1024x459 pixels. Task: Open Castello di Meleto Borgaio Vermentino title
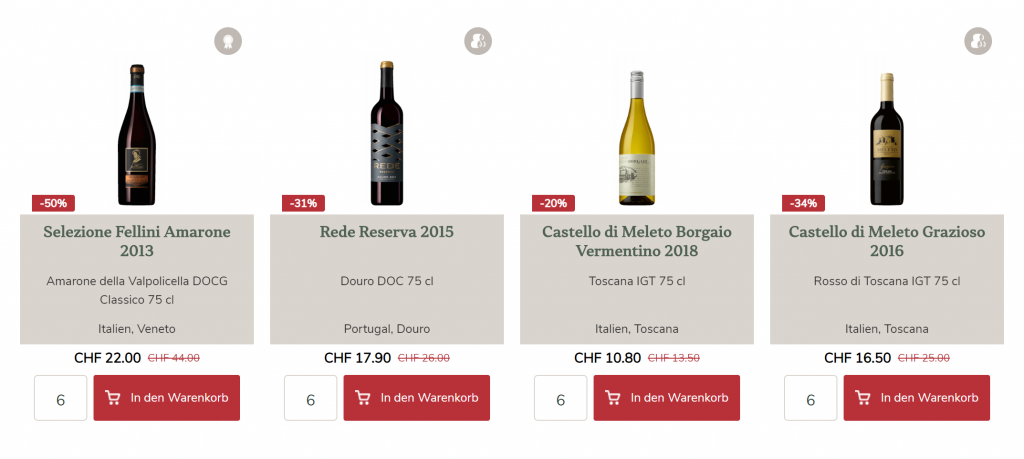click(x=637, y=241)
